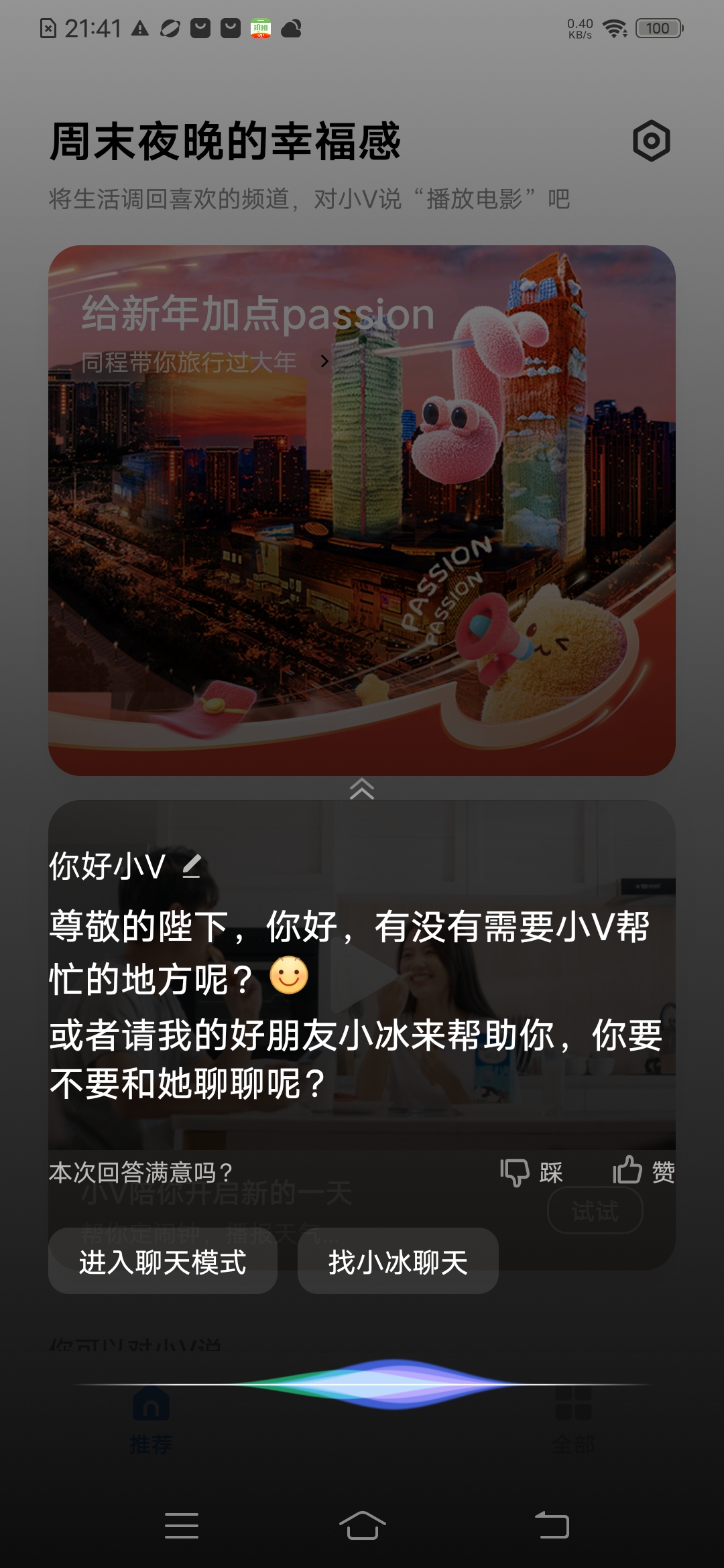The image size is (724, 1568).
Task: Go to the phone's home screen
Action: pyautogui.click(x=362, y=1526)
